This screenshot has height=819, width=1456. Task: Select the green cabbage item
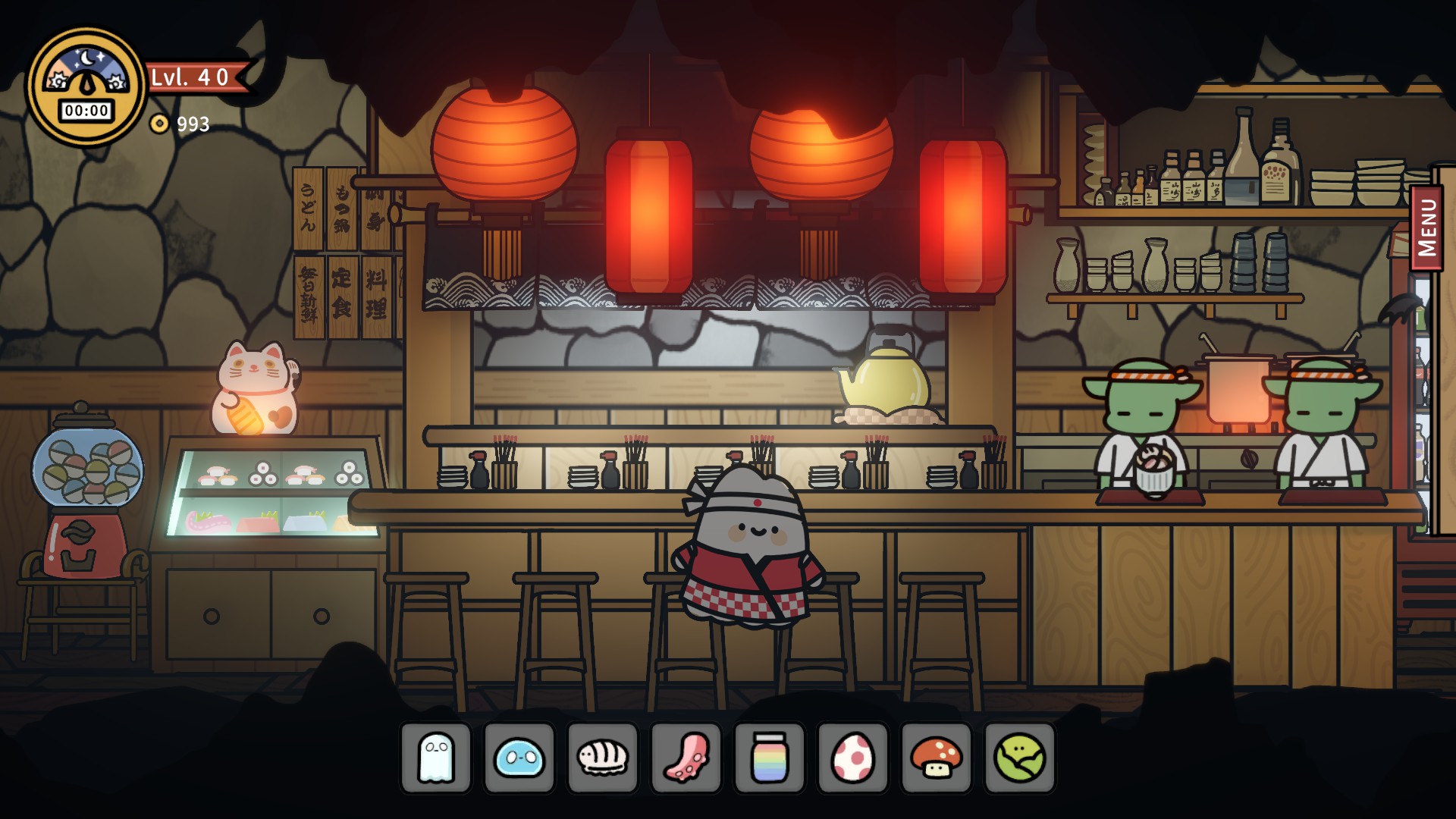1020,758
